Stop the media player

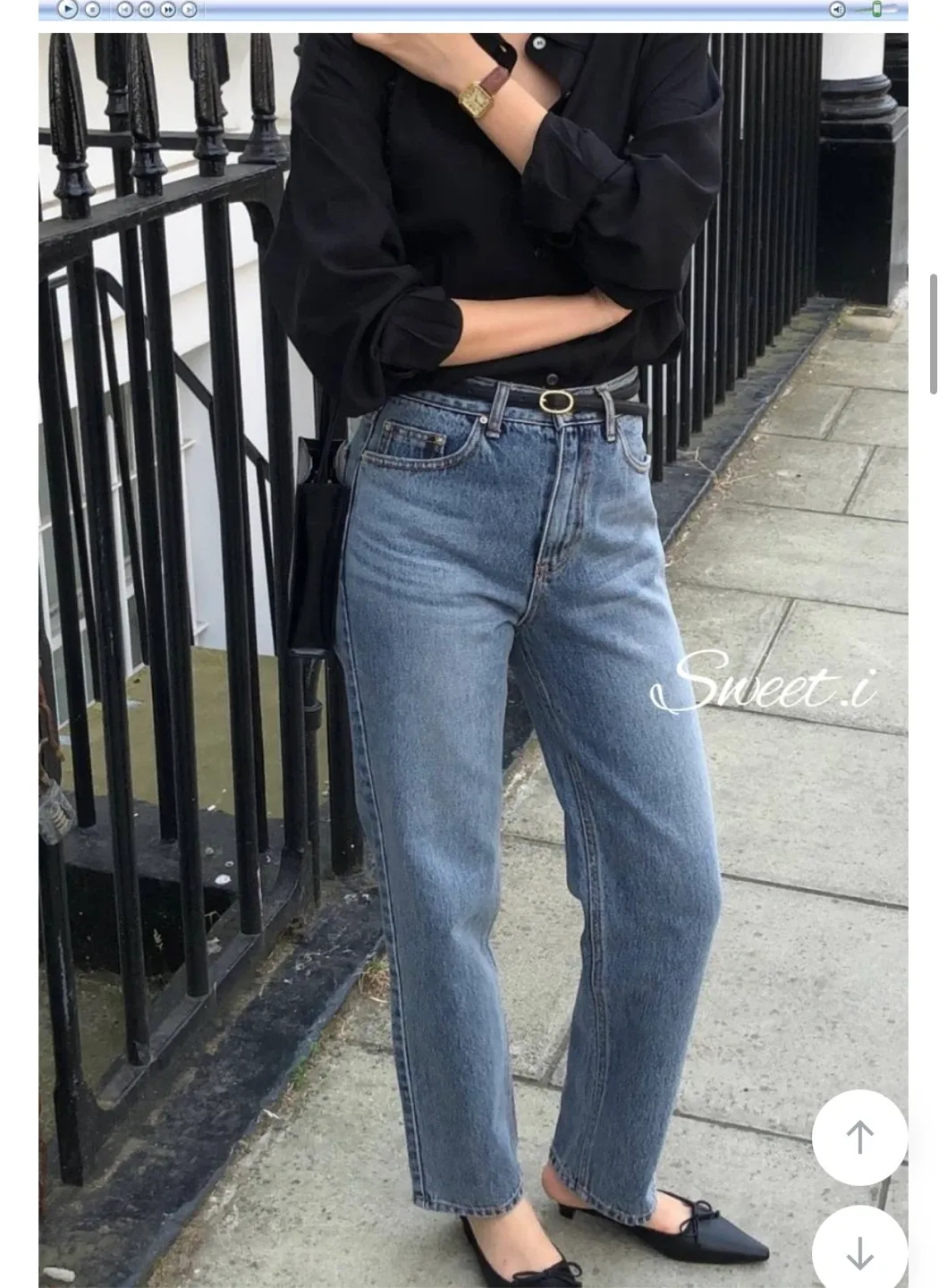[92, 9]
